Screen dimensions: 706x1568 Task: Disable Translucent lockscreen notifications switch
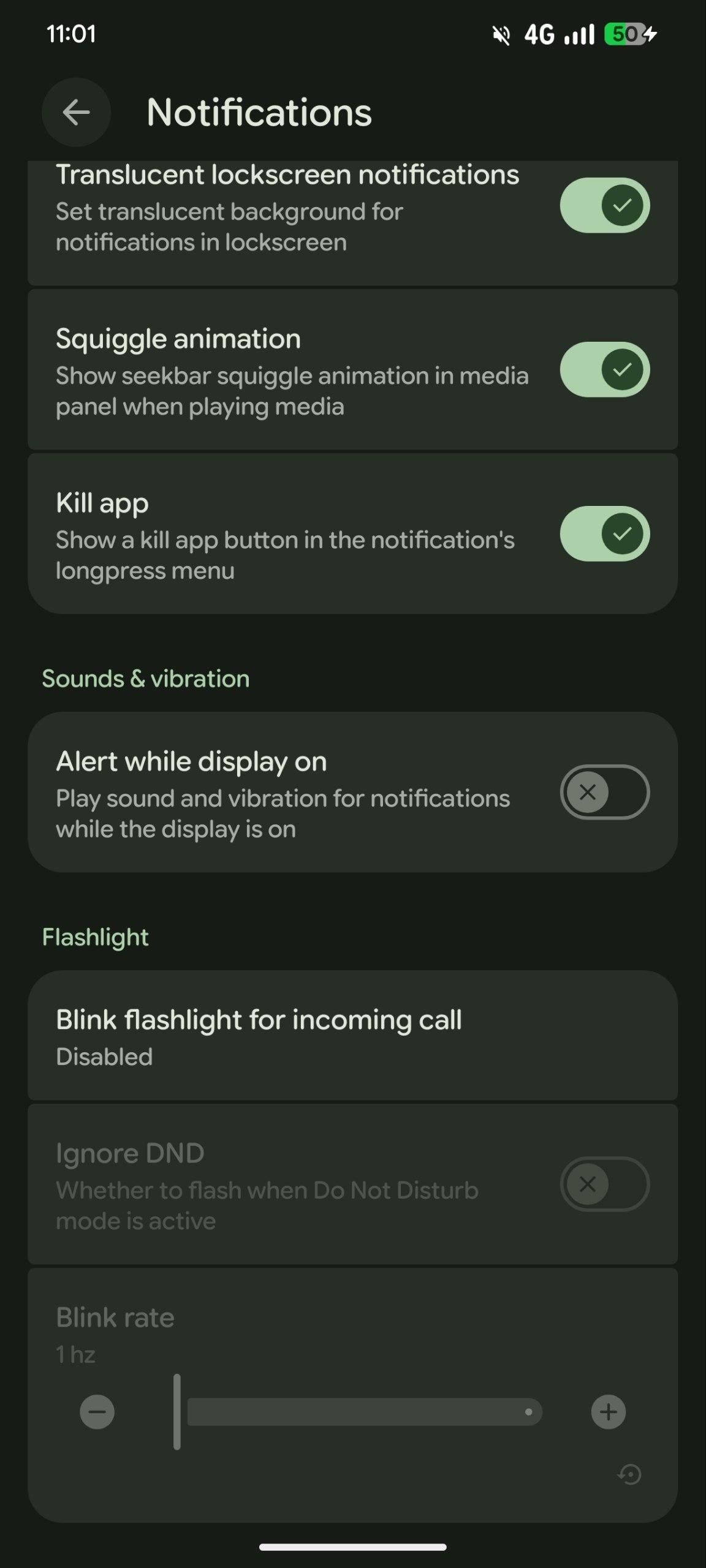pyautogui.click(x=604, y=205)
